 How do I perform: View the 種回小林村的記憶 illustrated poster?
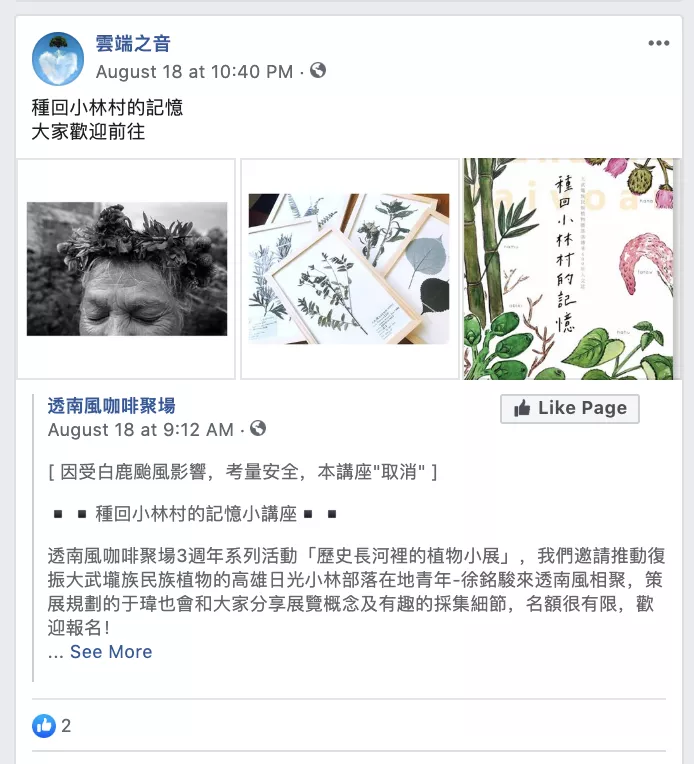coord(568,268)
